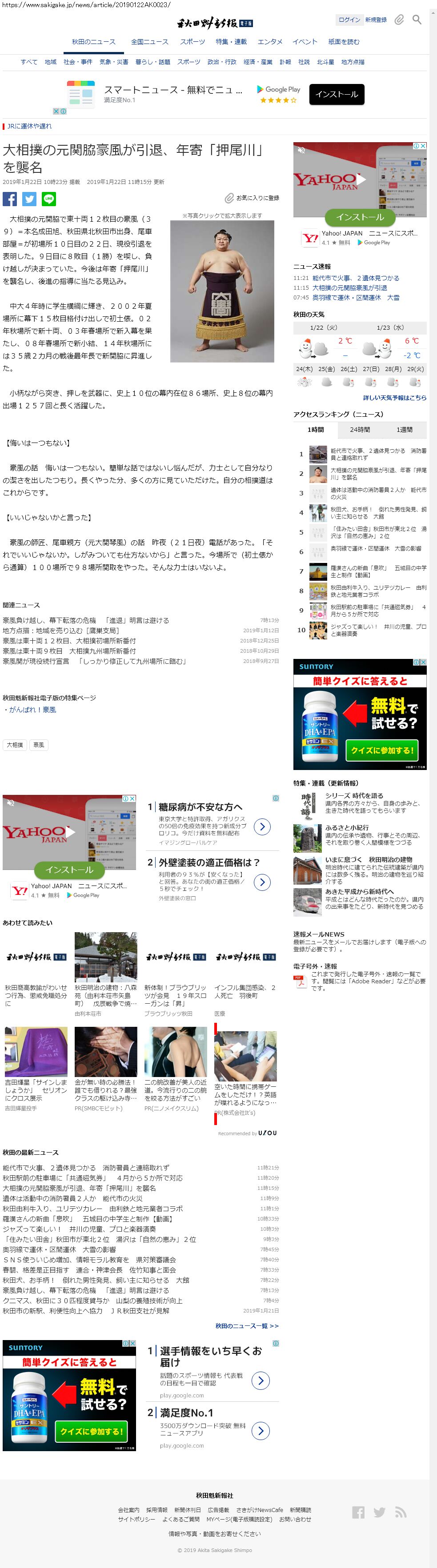Switch ranking to 1週間 tab
This screenshot has height=1568, width=437.
(x=404, y=430)
